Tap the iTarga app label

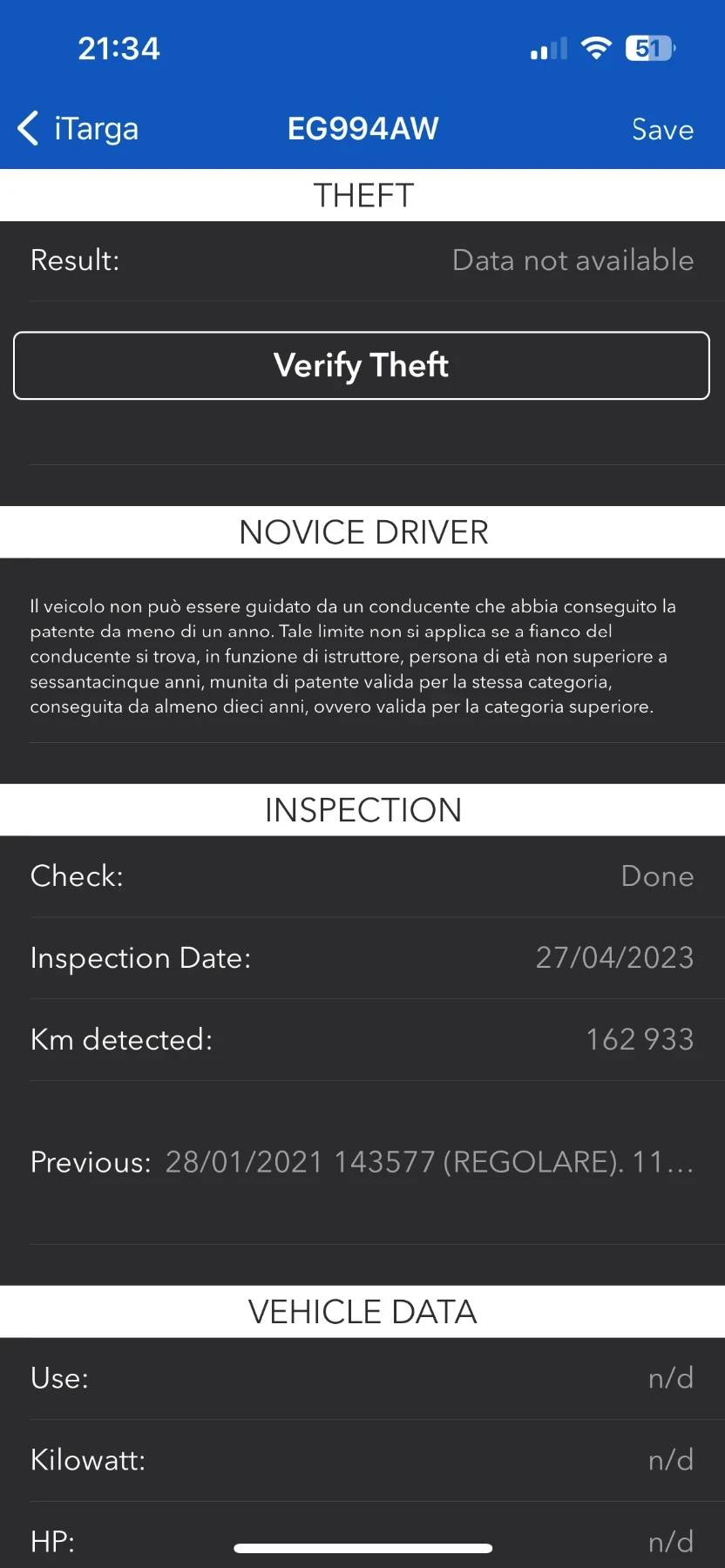[x=97, y=127]
